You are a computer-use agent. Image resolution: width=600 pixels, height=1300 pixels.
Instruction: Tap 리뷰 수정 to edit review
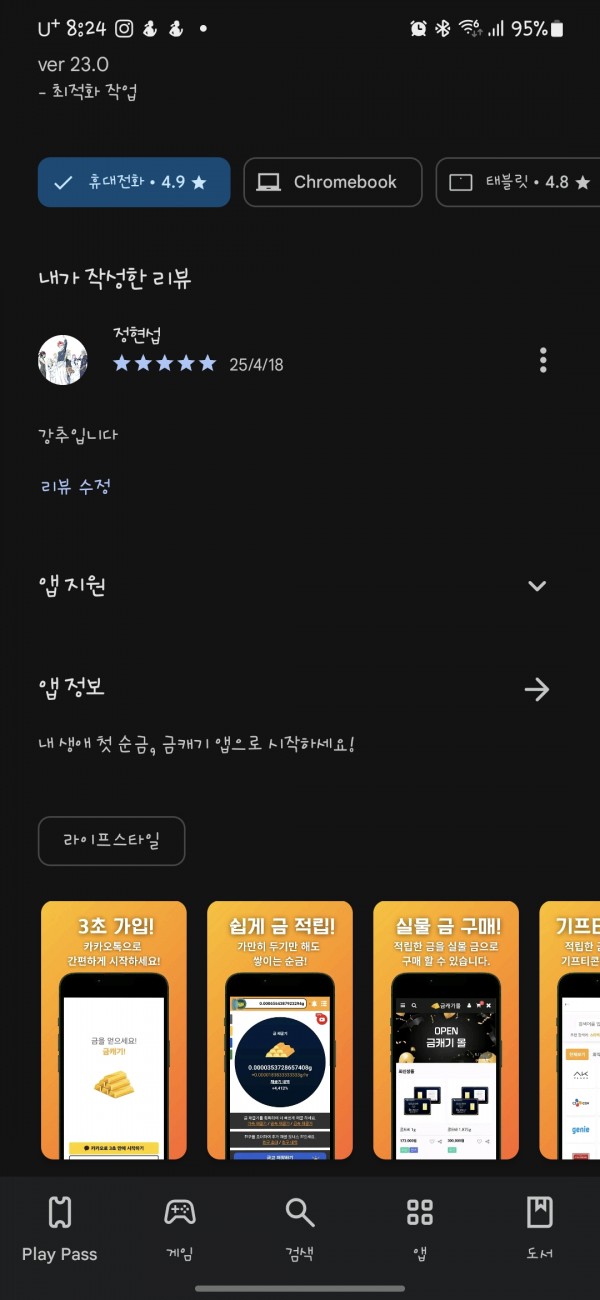[x=75, y=487]
